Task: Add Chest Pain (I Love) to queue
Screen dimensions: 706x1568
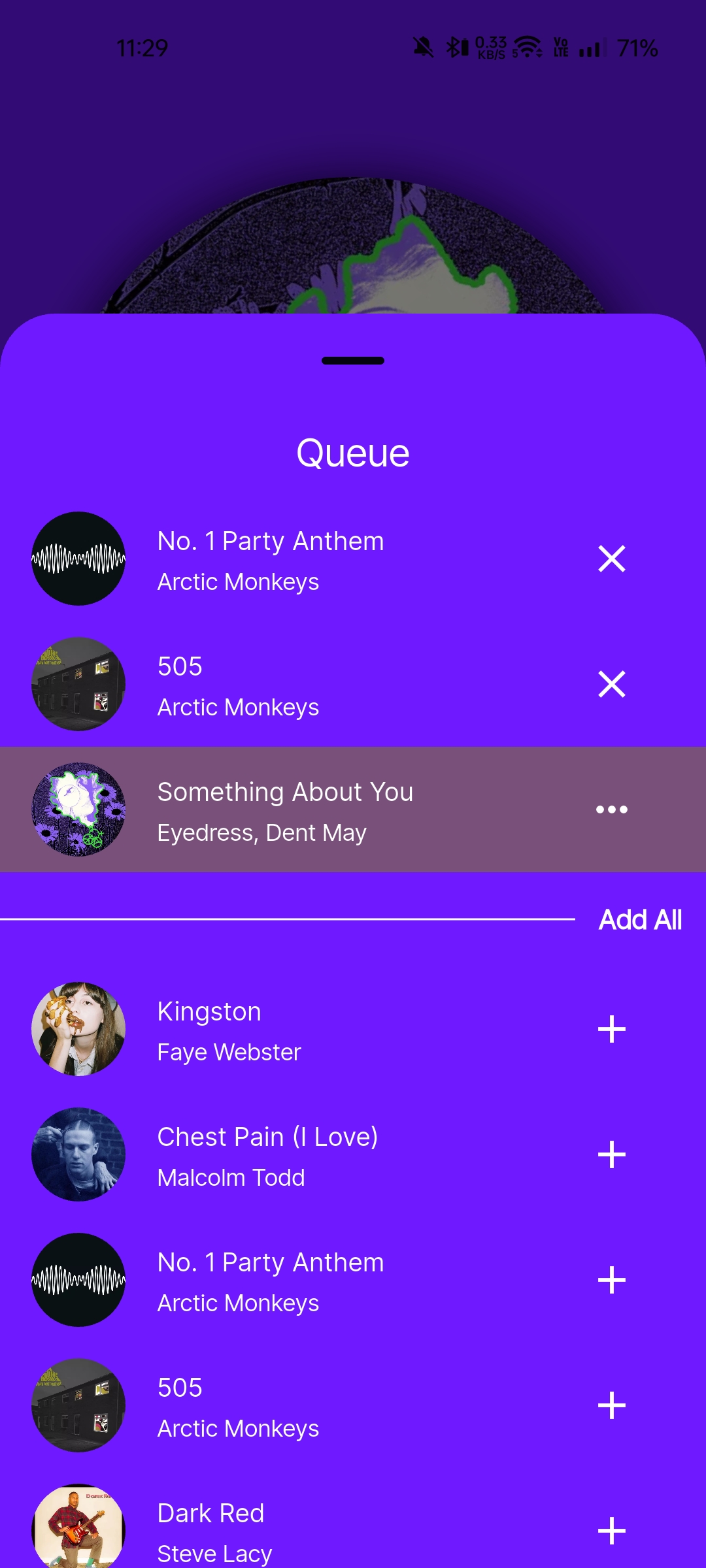Action: [x=612, y=1155]
